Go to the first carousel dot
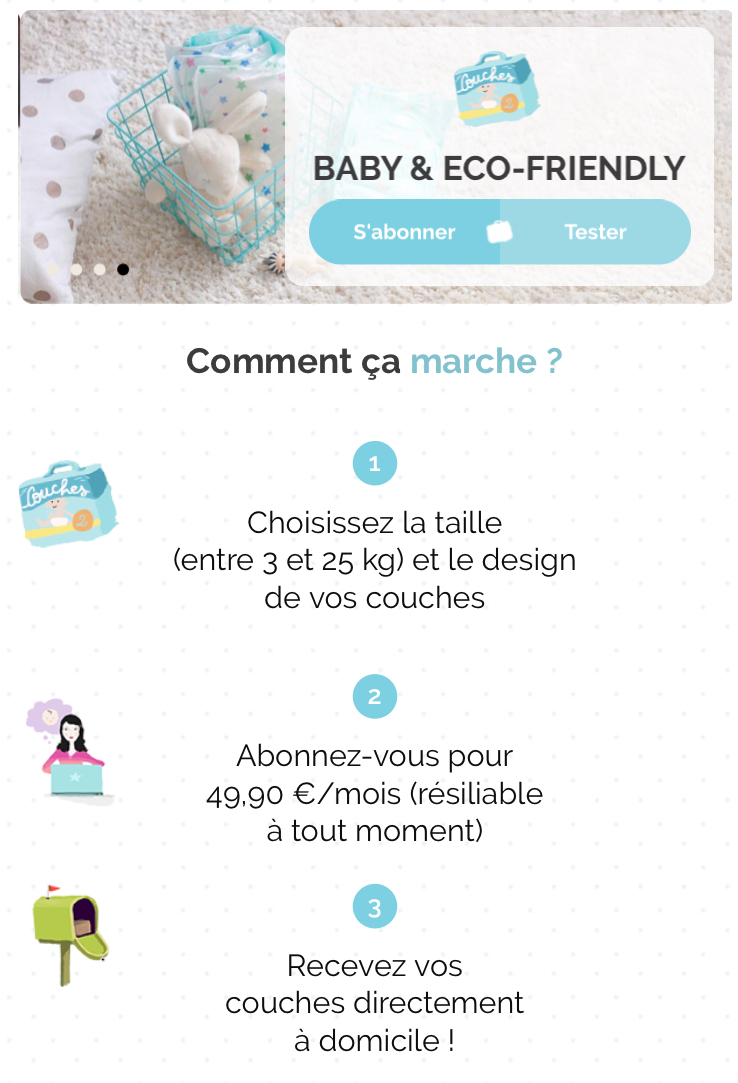The height and width of the screenshot is (1083, 738). [x=53, y=269]
